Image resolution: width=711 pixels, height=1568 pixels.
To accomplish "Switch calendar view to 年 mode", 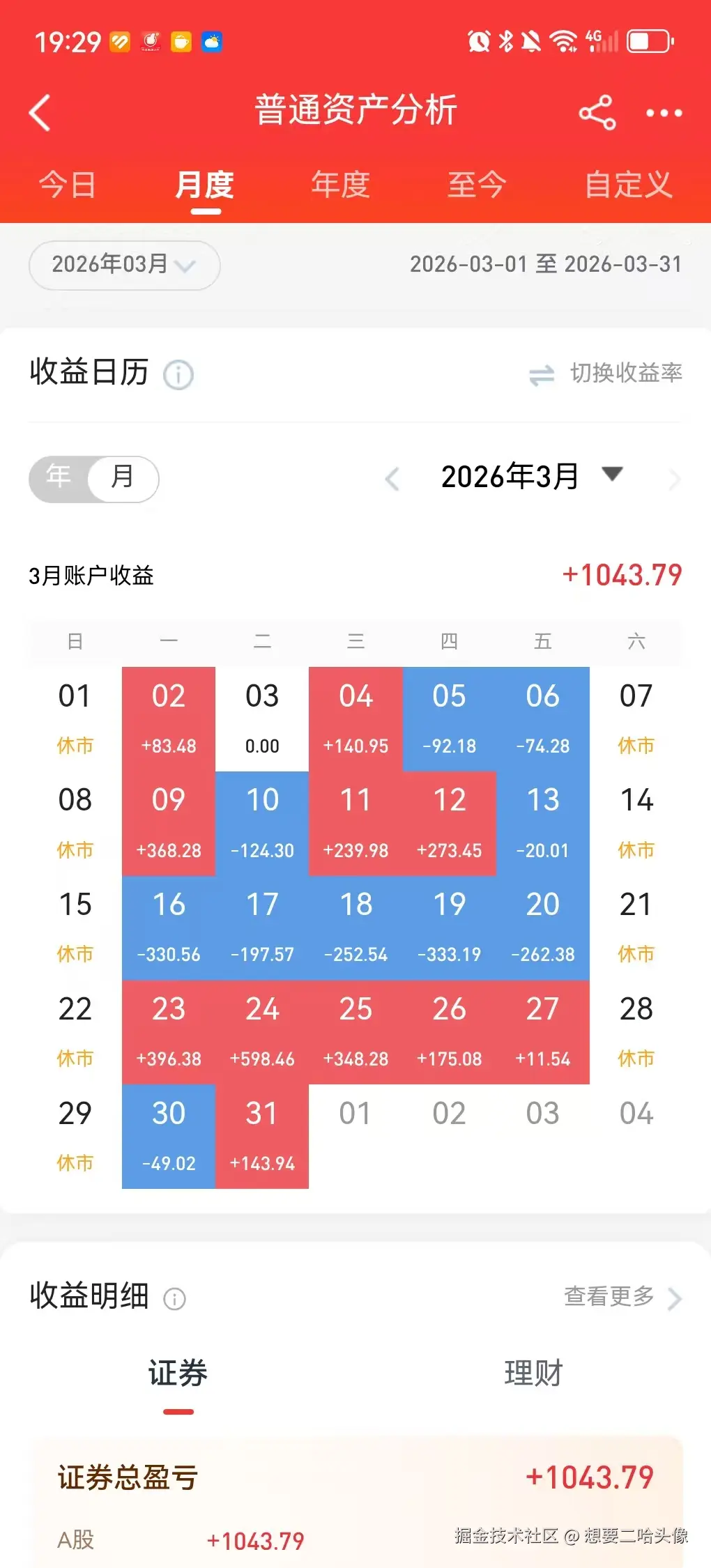I will point(58,478).
